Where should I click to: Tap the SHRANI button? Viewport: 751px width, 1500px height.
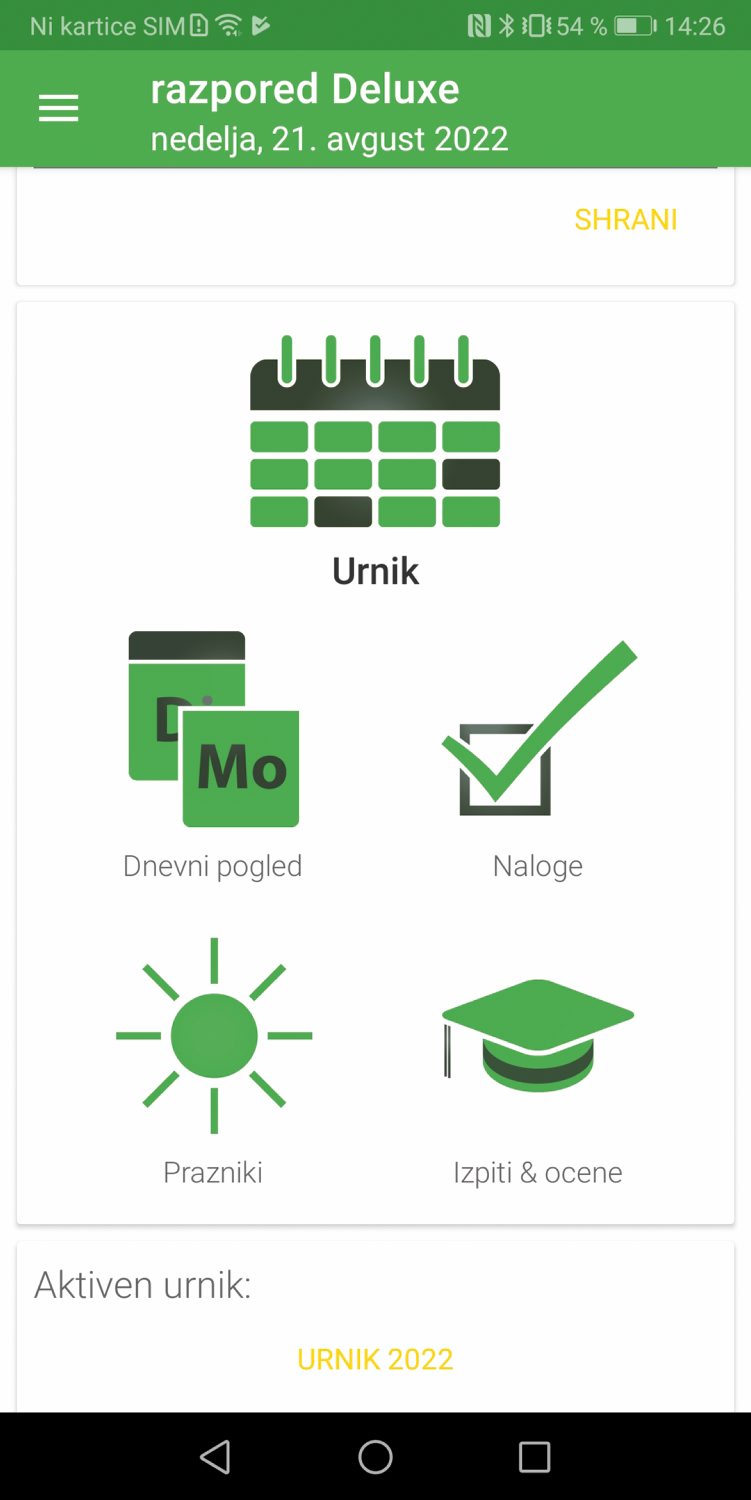point(626,220)
